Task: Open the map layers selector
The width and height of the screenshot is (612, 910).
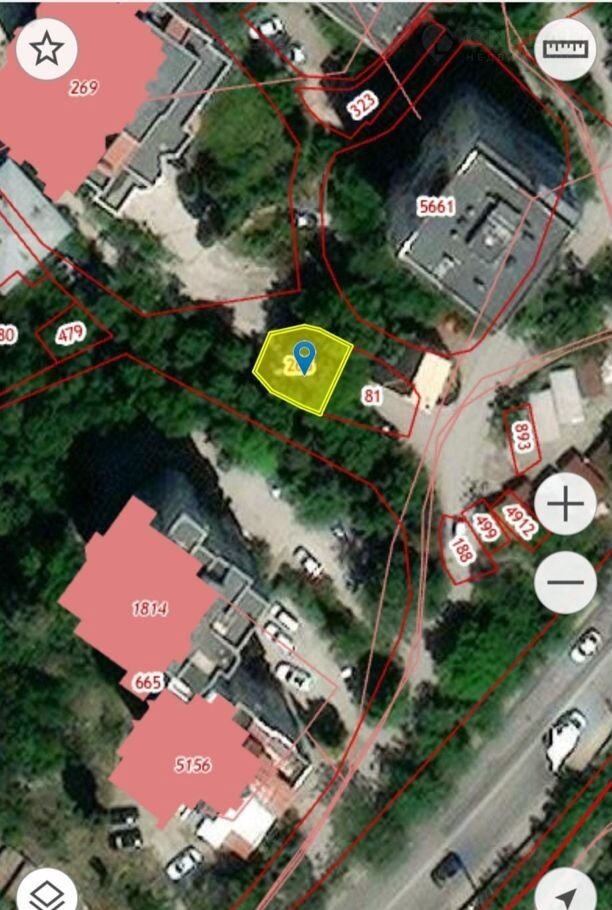Action: click(x=44, y=892)
